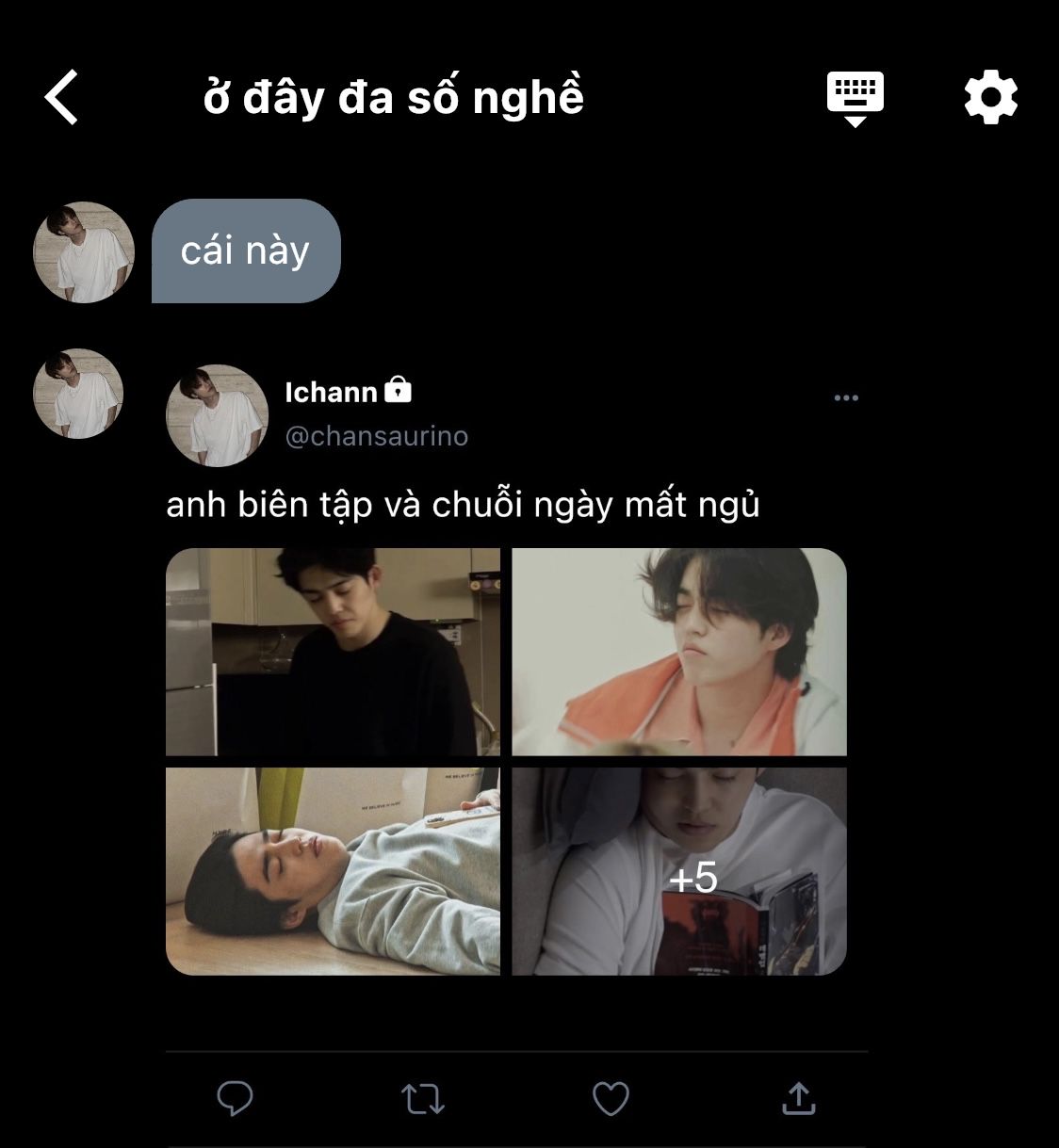The width and height of the screenshot is (1059, 1148).
Task: Go back using the top-left arrow
Action: point(62,97)
